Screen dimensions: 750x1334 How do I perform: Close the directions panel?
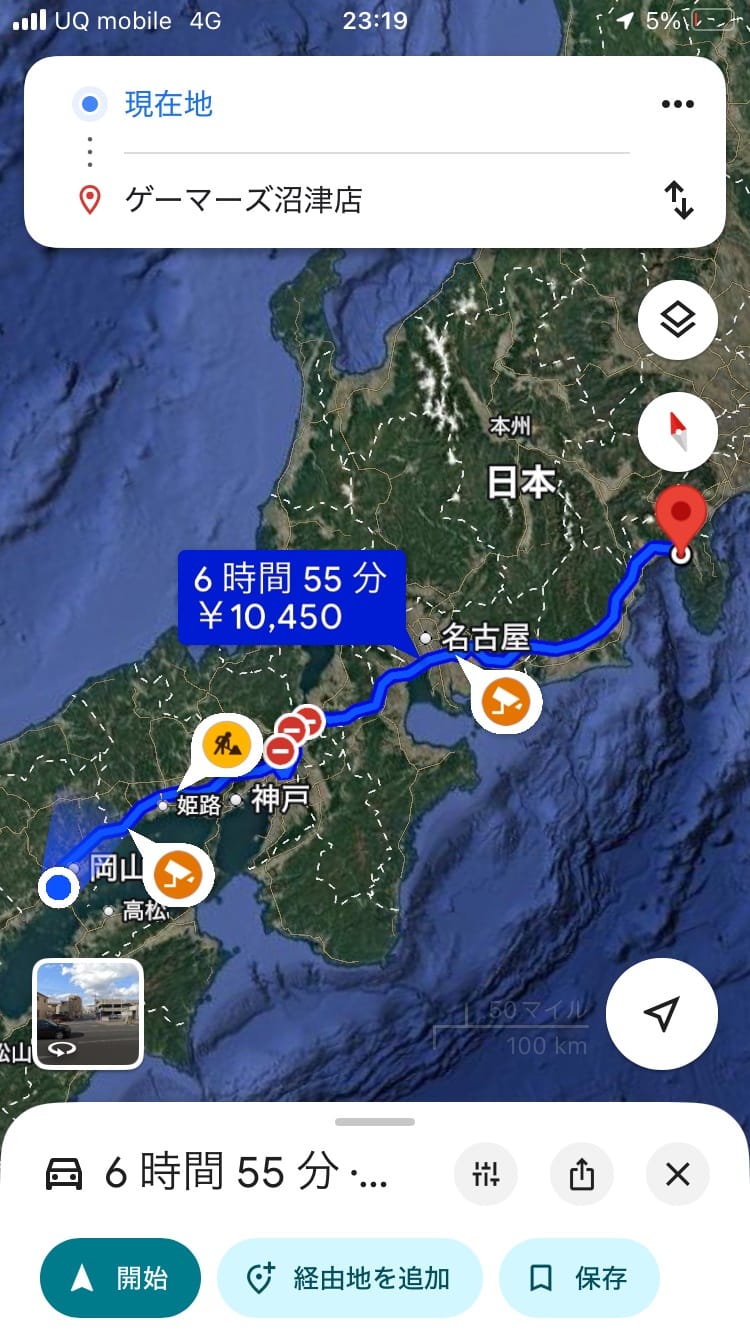click(678, 1173)
